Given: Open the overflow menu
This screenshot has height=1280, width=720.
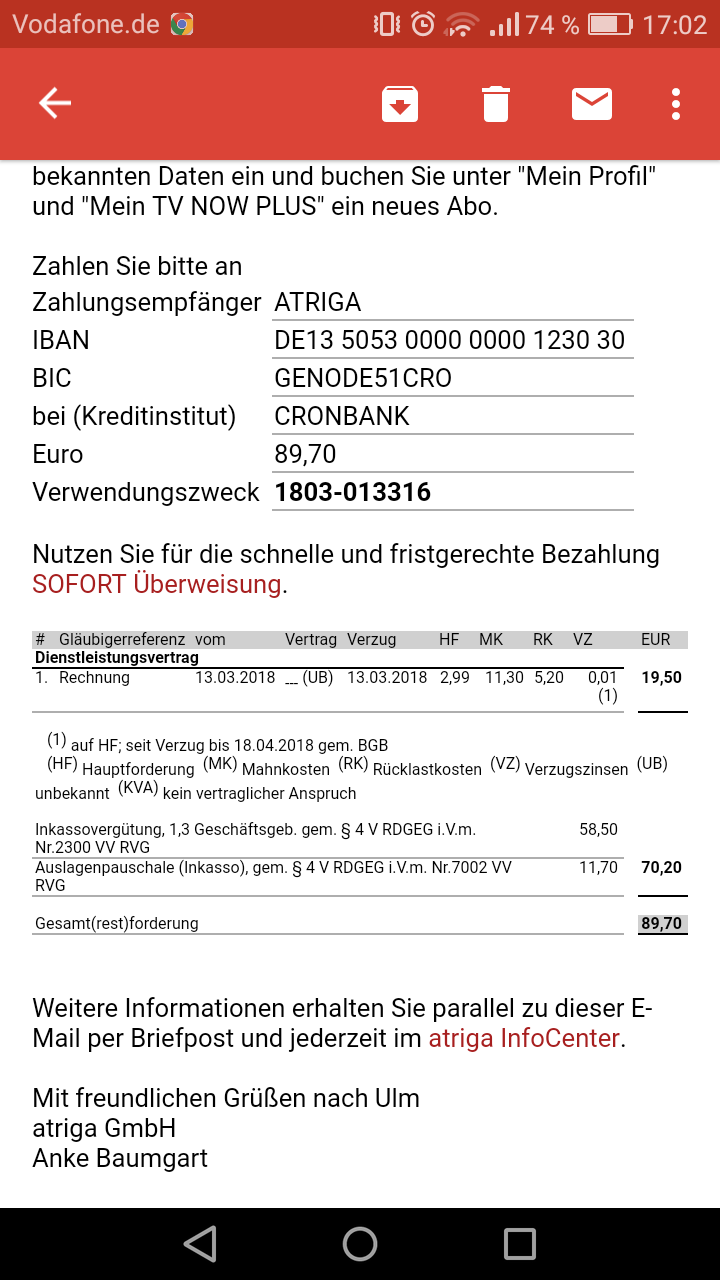Looking at the screenshot, I should point(676,103).
